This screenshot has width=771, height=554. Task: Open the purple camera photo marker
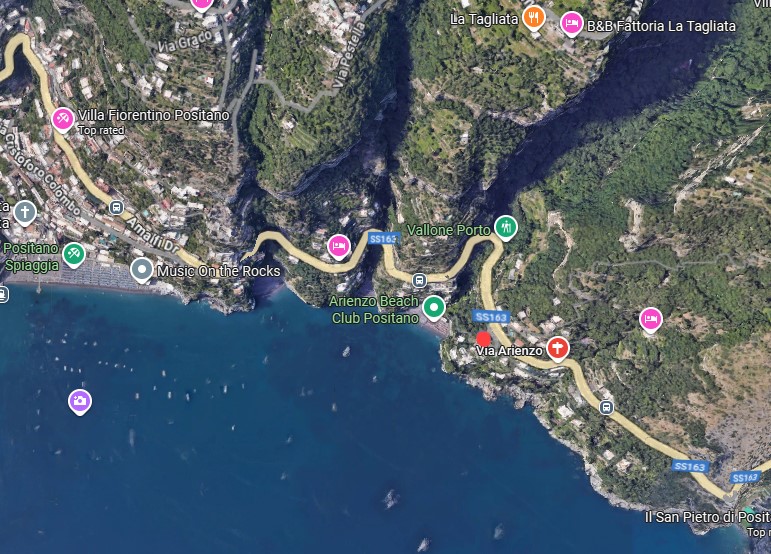[x=80, y=401]
